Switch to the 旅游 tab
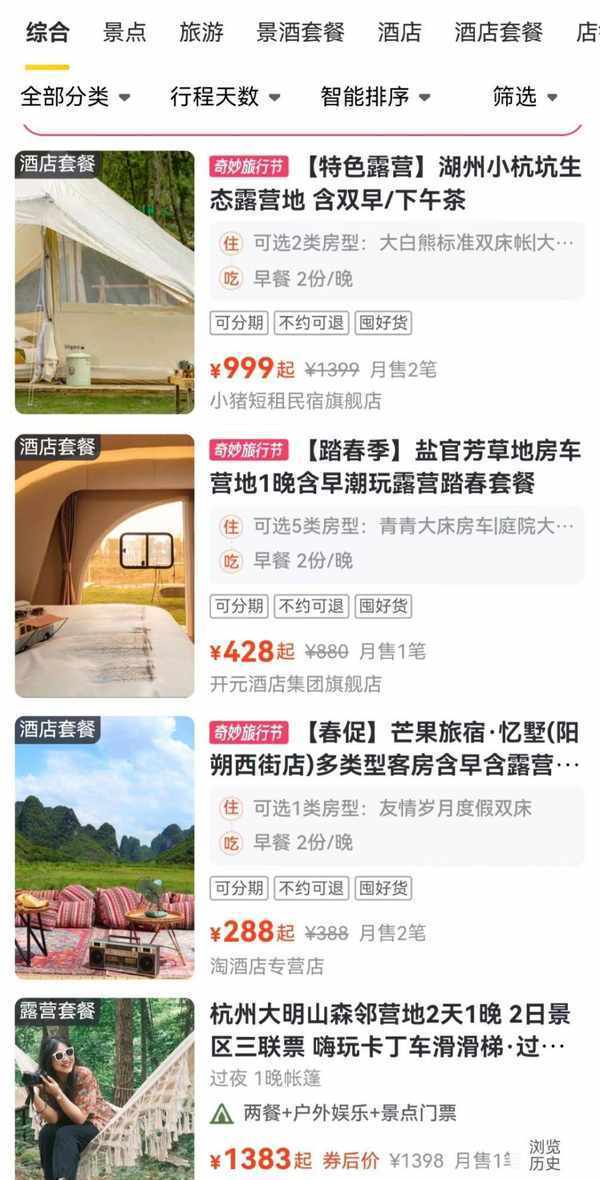This screenshot has width=600, height=1180. pyautogui.click(x=201, y=32)
